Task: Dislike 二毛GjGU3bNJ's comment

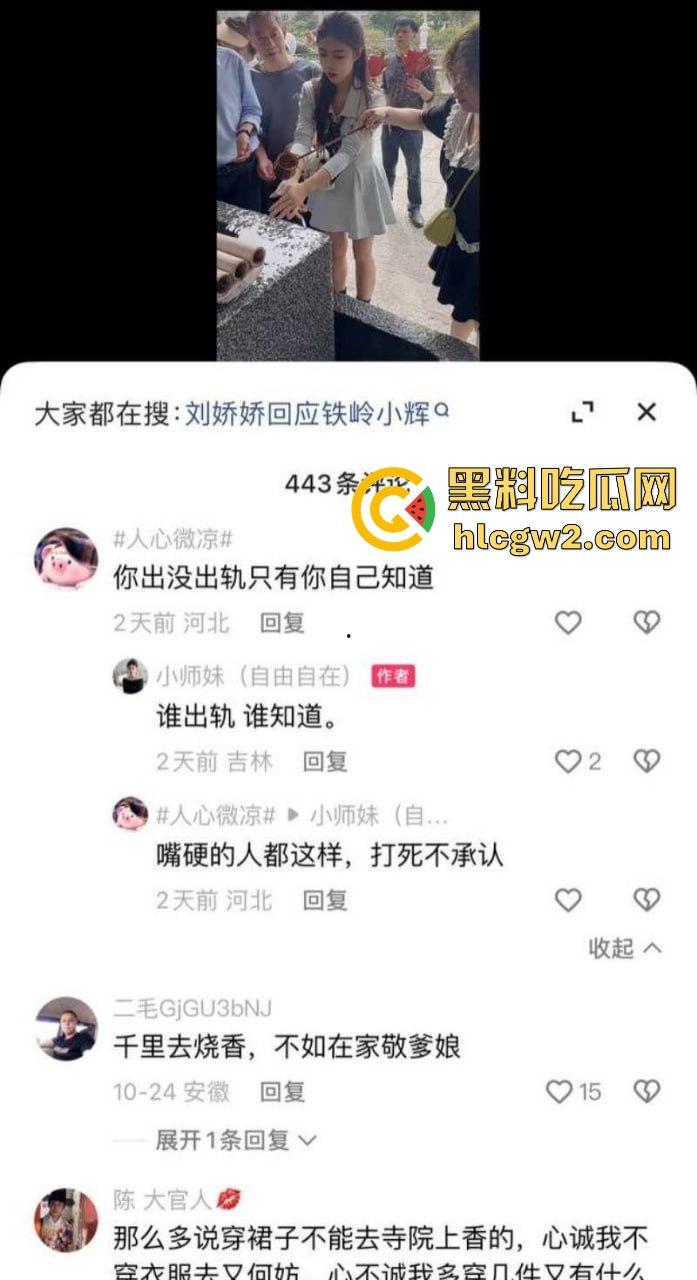Action: coord(647,1091)
